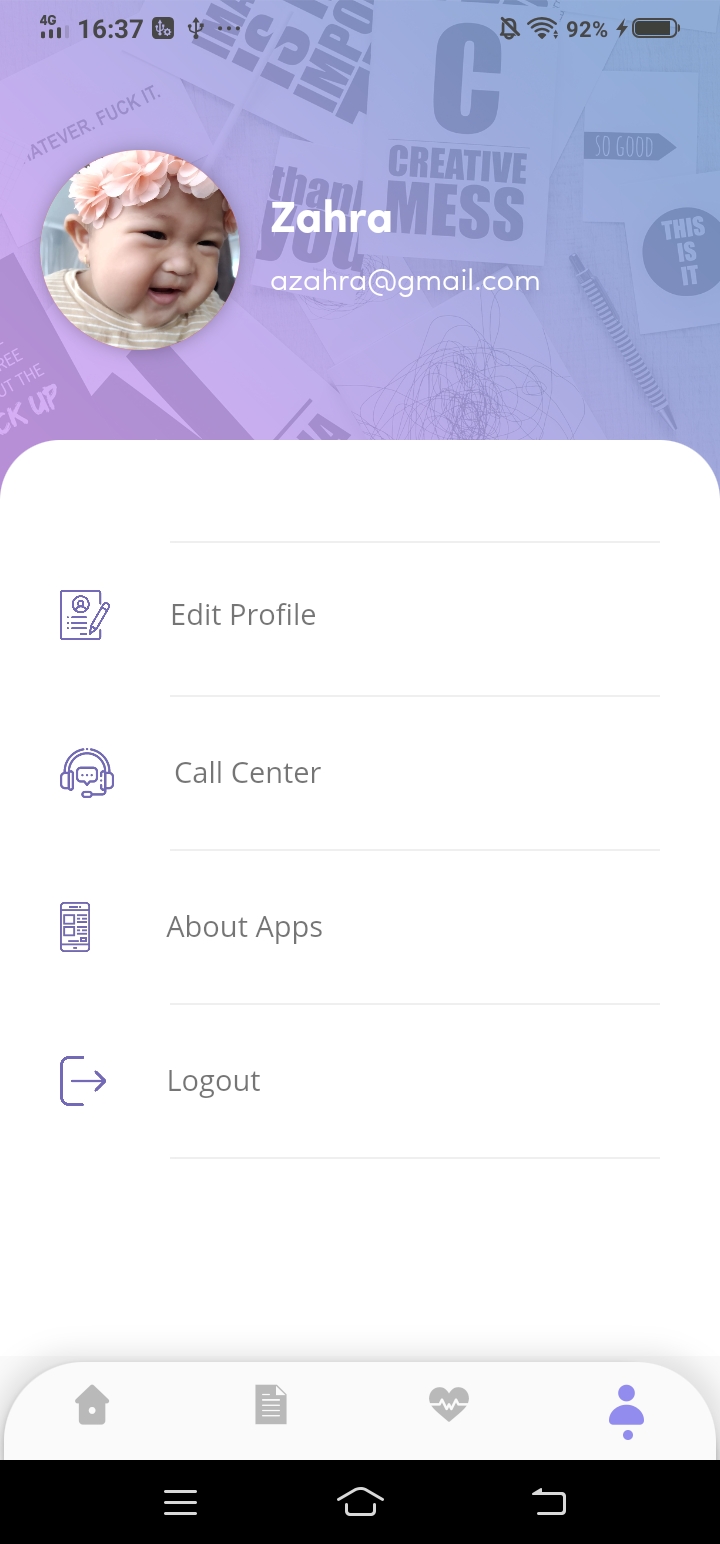Open the Call Center row

point(247,773)
